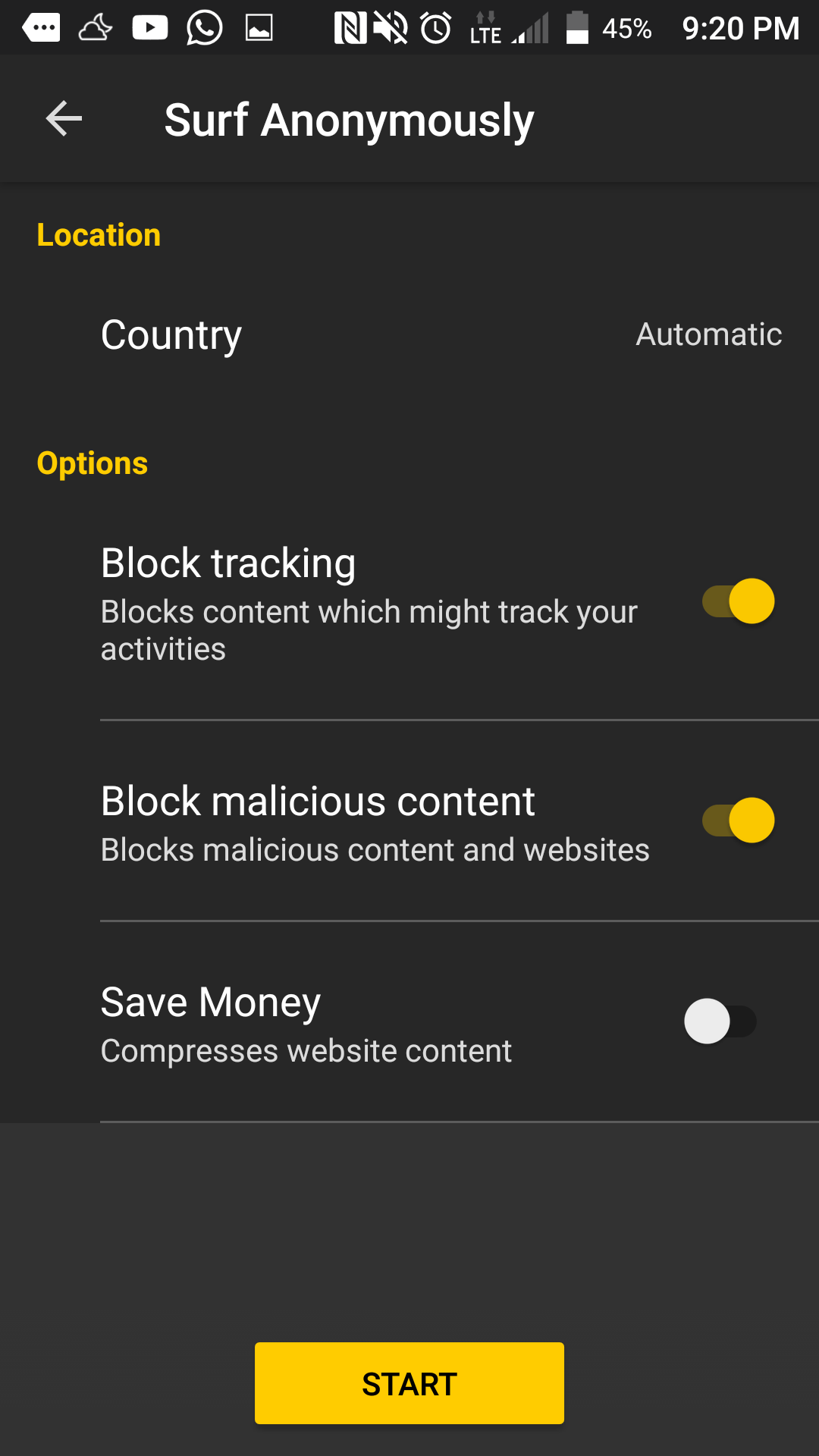Open the Country location setting

click(x=409, y=334)
